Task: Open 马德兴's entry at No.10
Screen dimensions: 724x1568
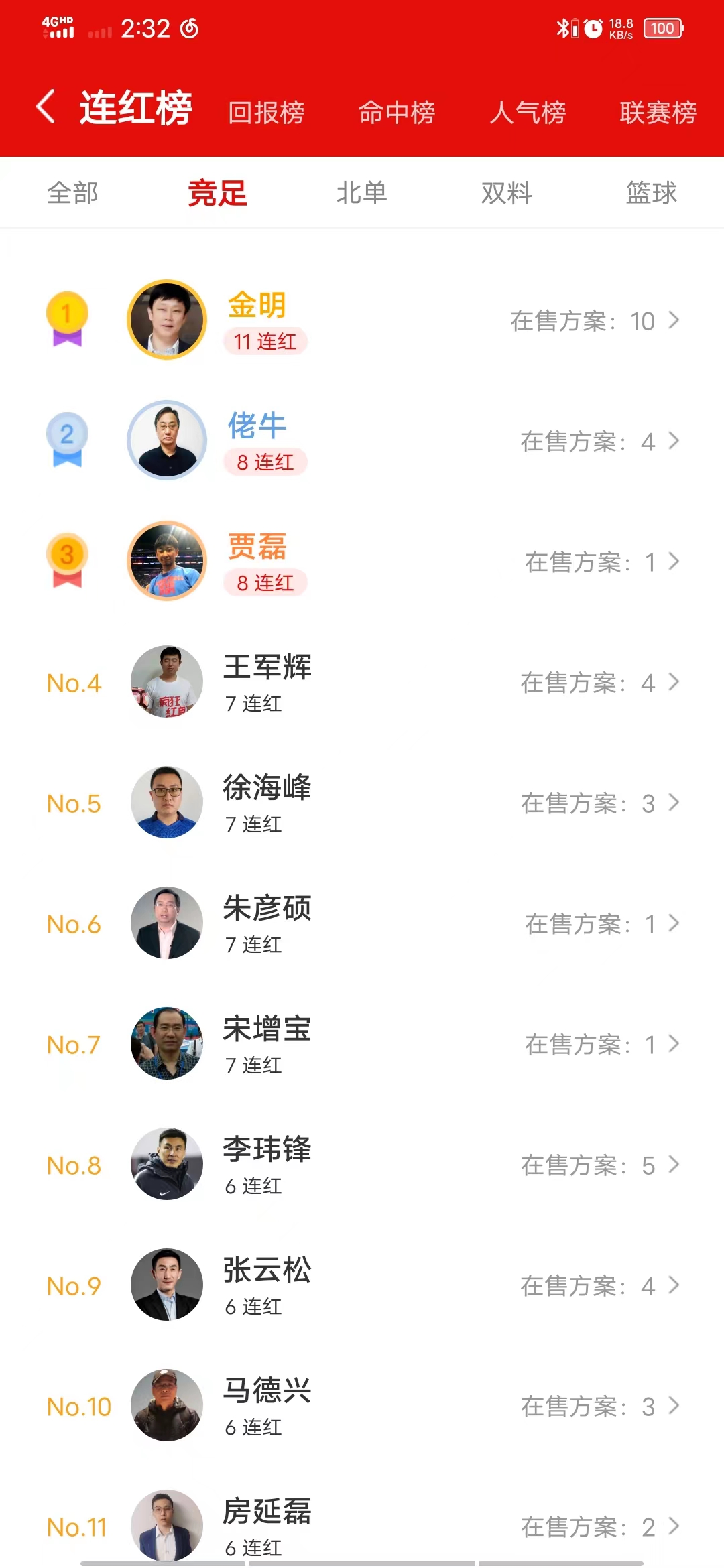Action: tap(362, 1406)
